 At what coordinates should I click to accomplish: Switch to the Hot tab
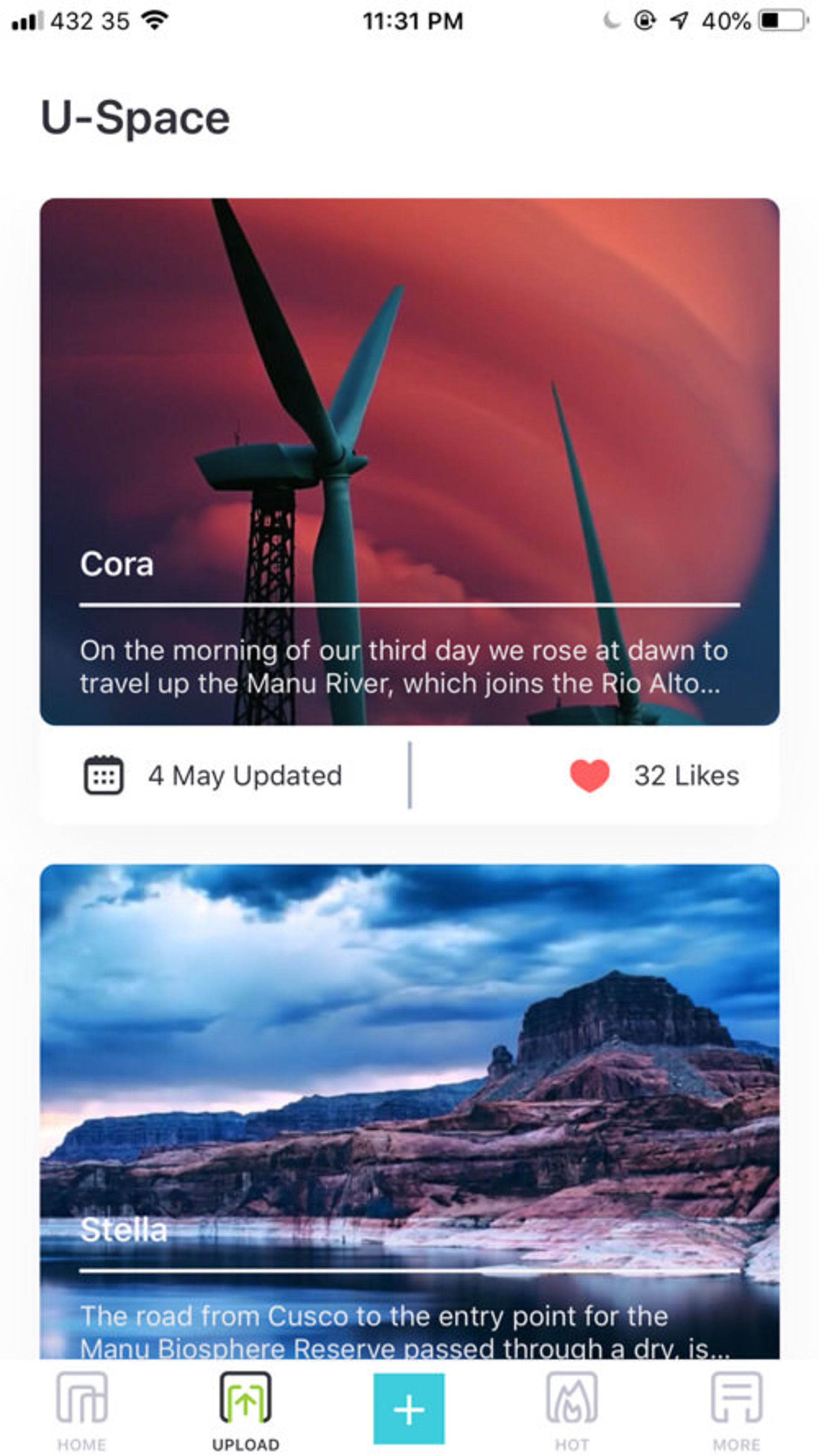pos(572,1410)
